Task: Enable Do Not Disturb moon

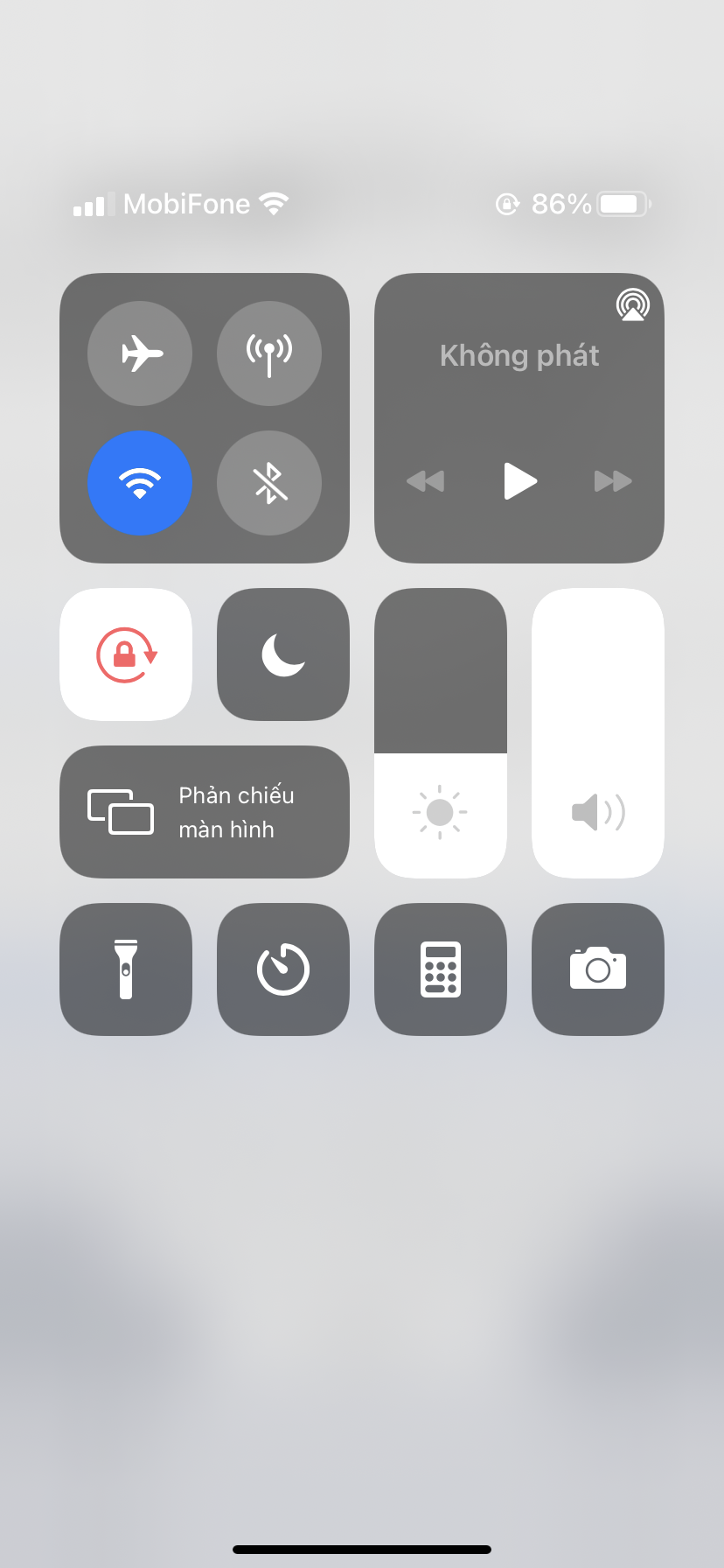Action: 283,654
